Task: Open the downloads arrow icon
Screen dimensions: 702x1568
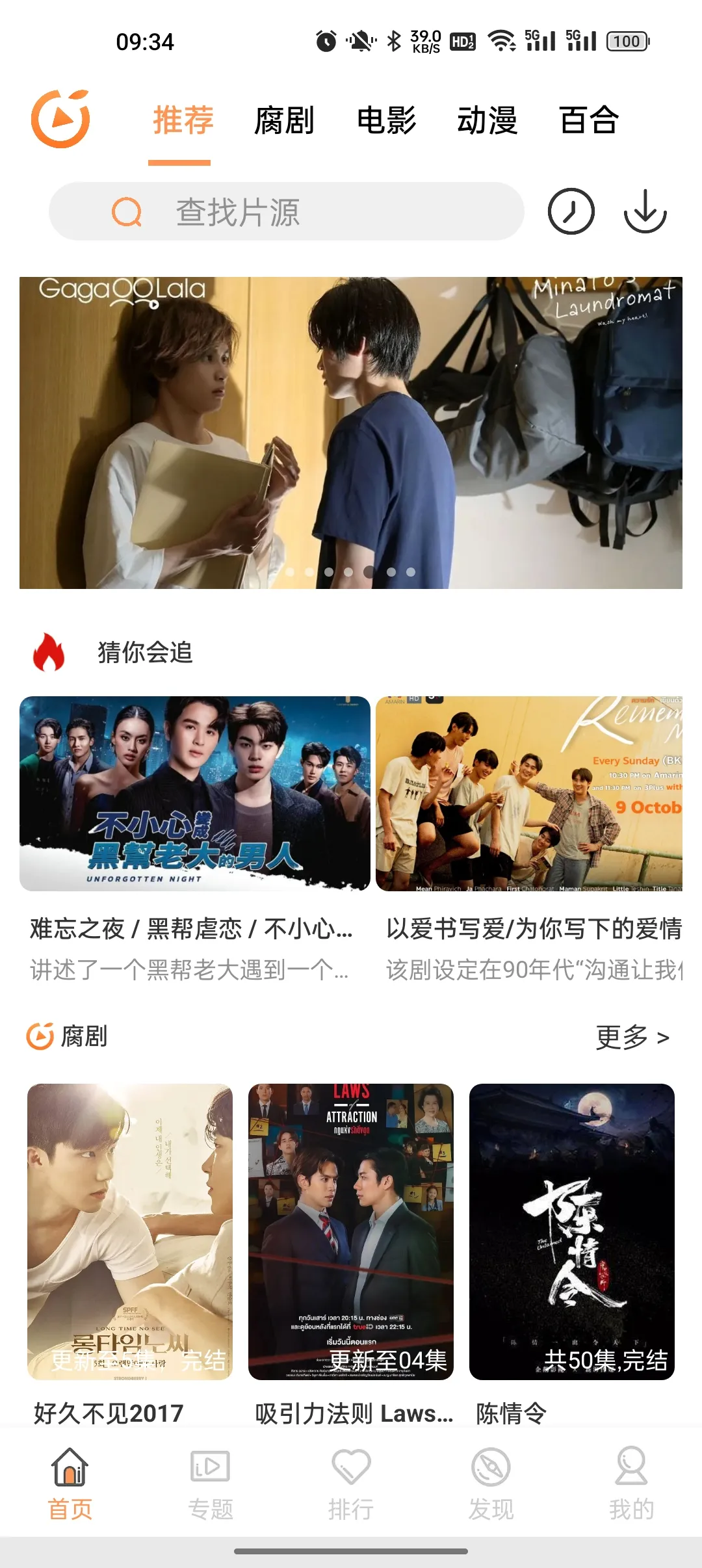Action: coord(645,212)
